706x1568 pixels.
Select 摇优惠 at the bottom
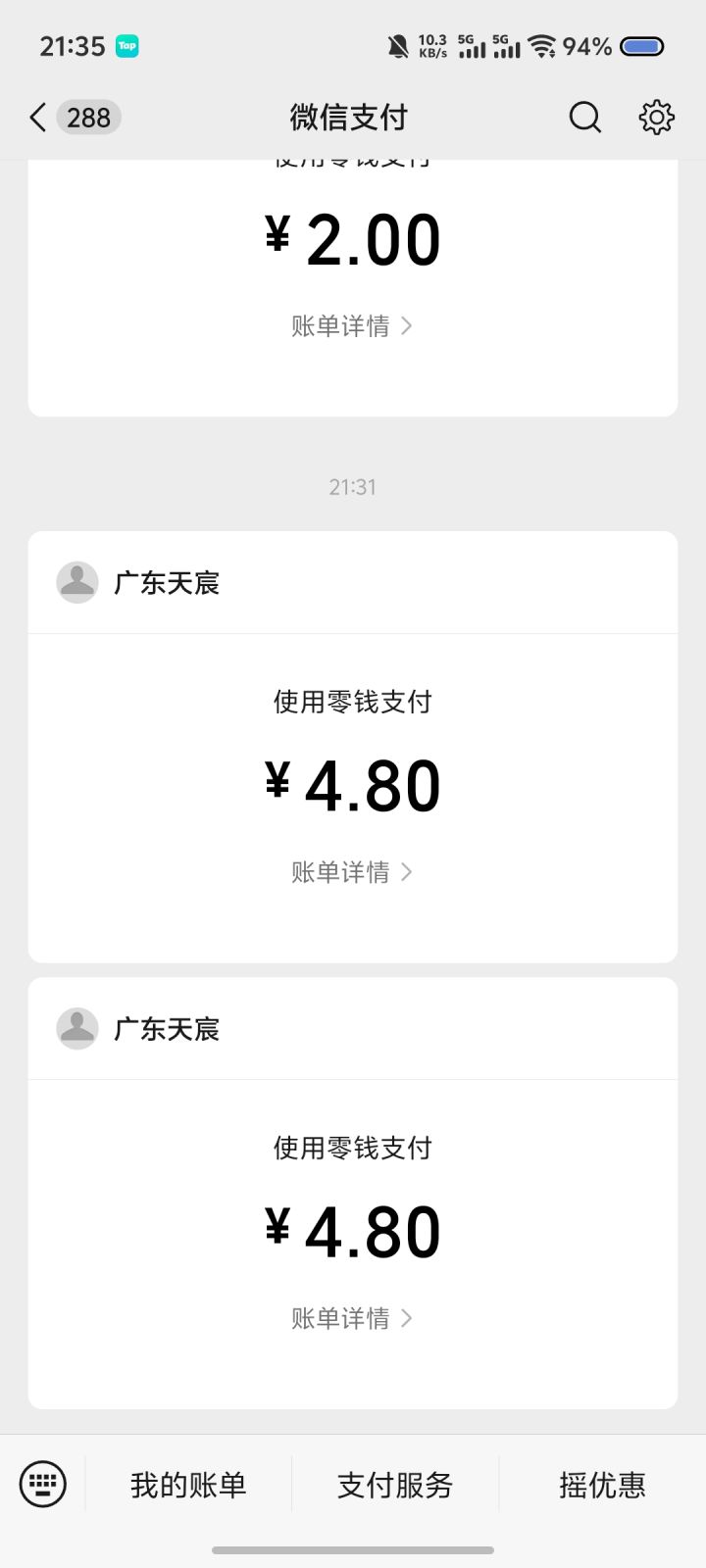click(x=602, y=1485)
